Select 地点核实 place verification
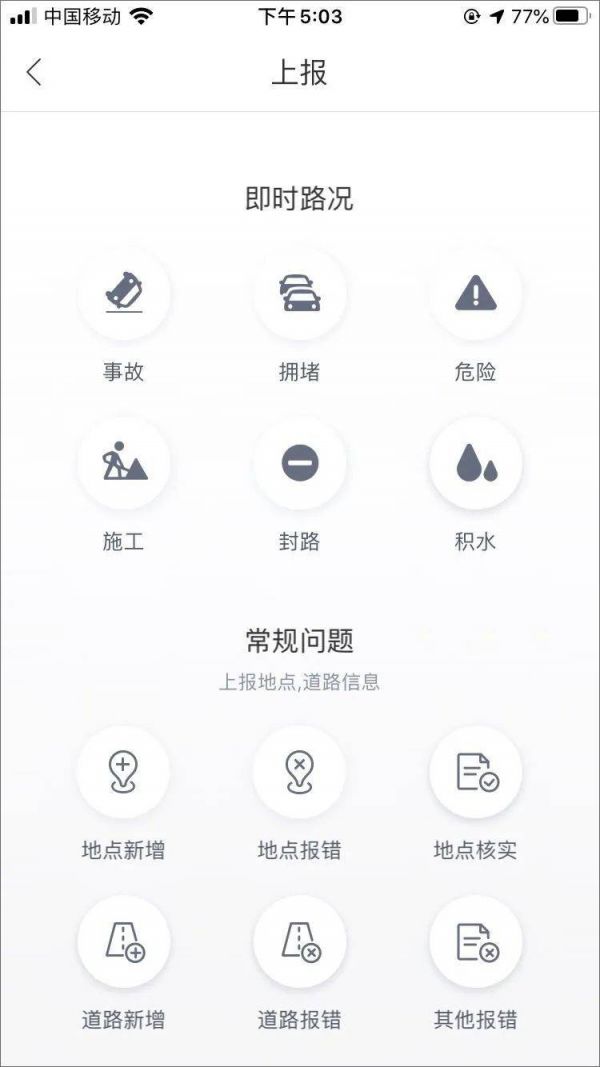Viewport: 600px width, 1067px height. 476,772
